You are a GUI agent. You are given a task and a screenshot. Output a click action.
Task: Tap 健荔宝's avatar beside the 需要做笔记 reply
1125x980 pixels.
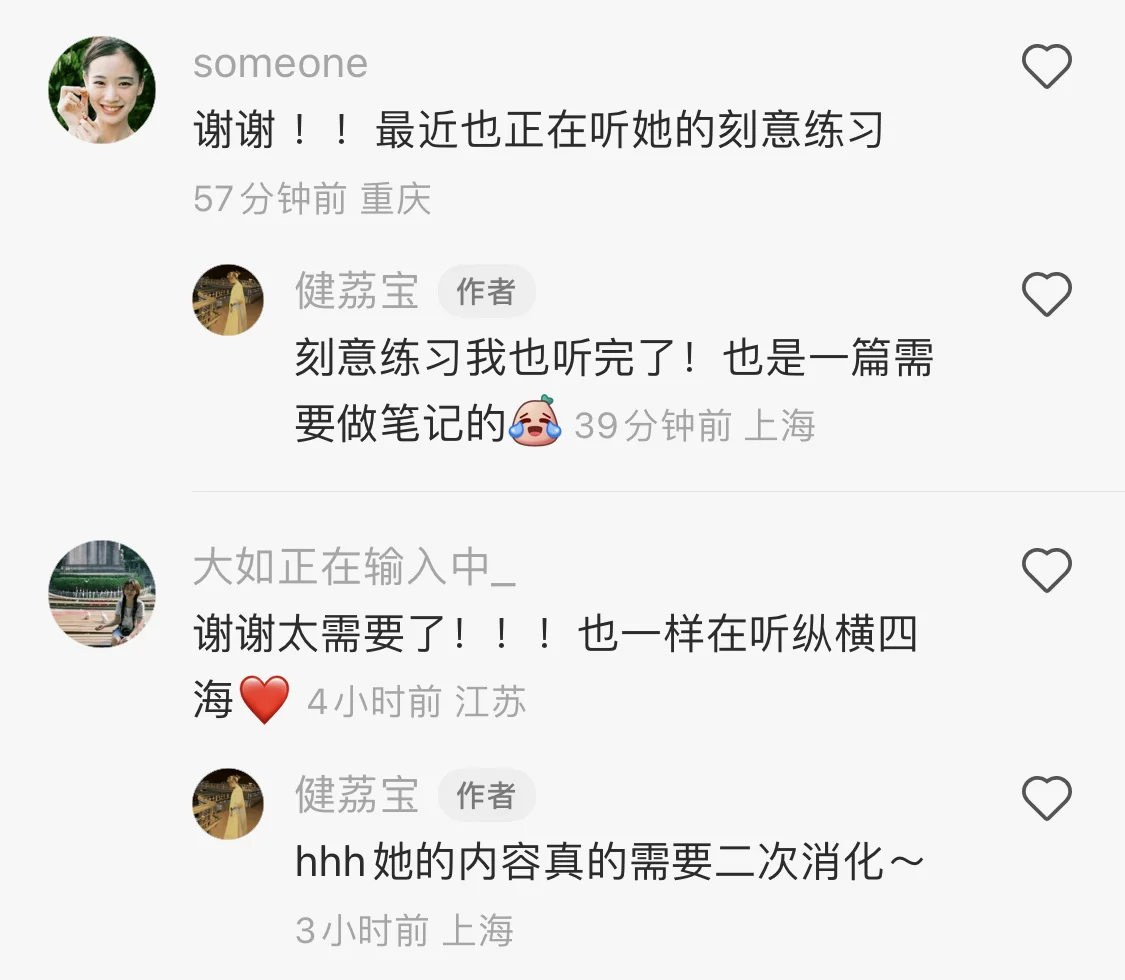pos(228,300)
